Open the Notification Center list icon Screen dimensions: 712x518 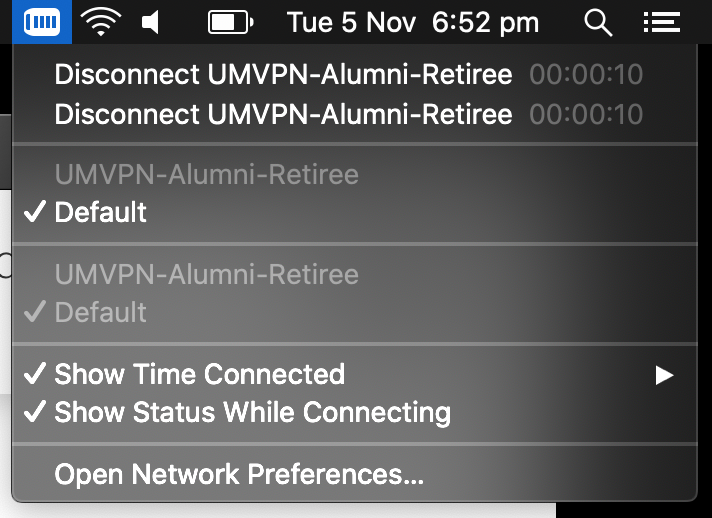pos(655,21)
